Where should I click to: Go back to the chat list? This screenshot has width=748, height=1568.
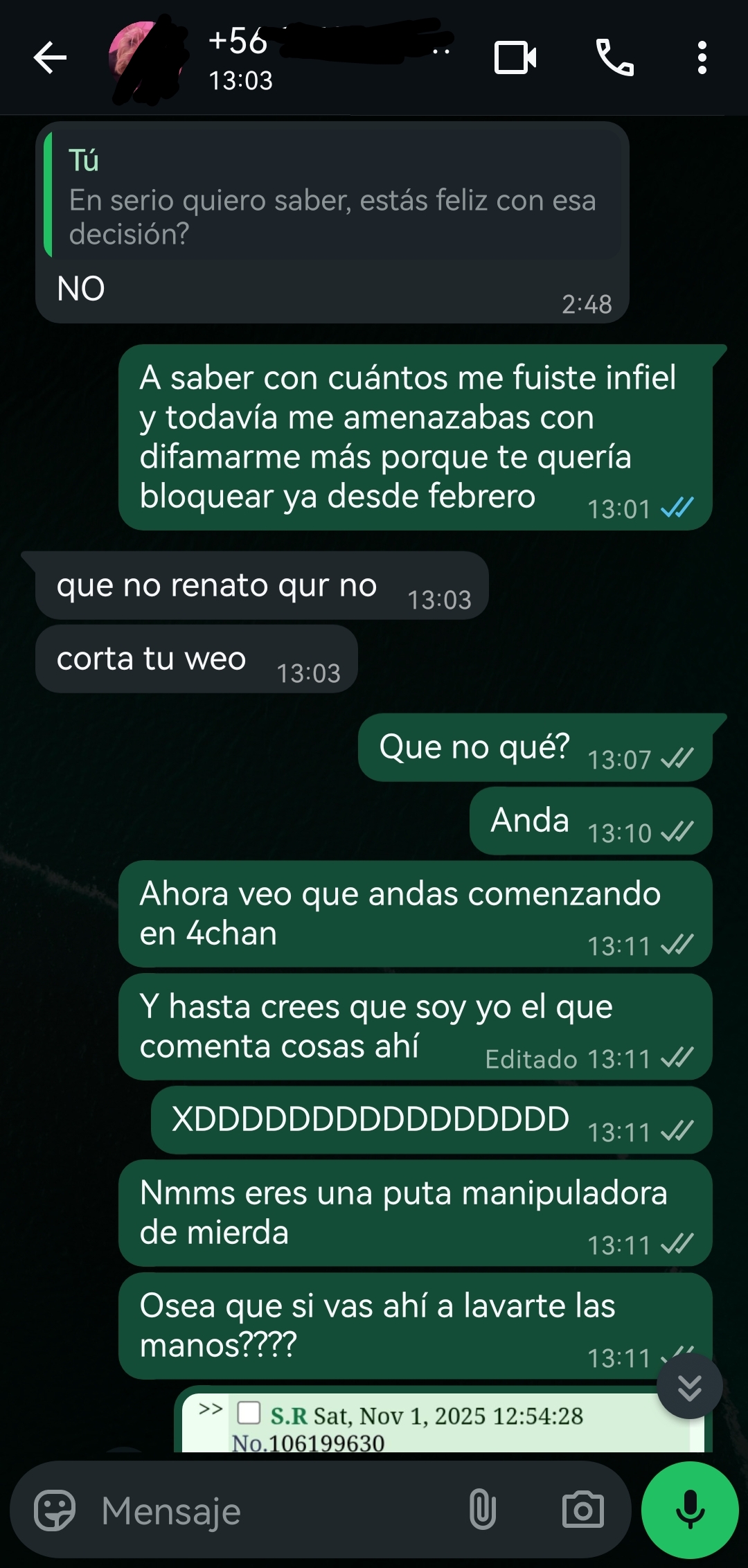pyautogui.click(x=50, y=57)
